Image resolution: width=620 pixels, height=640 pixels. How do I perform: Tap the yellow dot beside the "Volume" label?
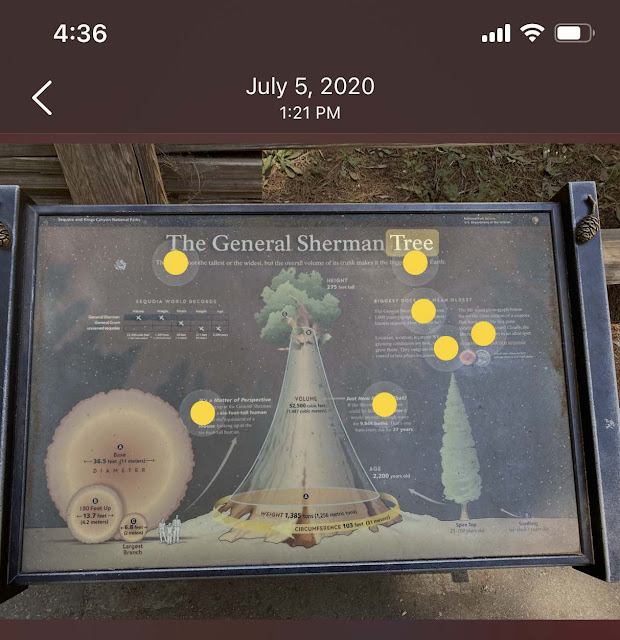click(x=384, y=404)
